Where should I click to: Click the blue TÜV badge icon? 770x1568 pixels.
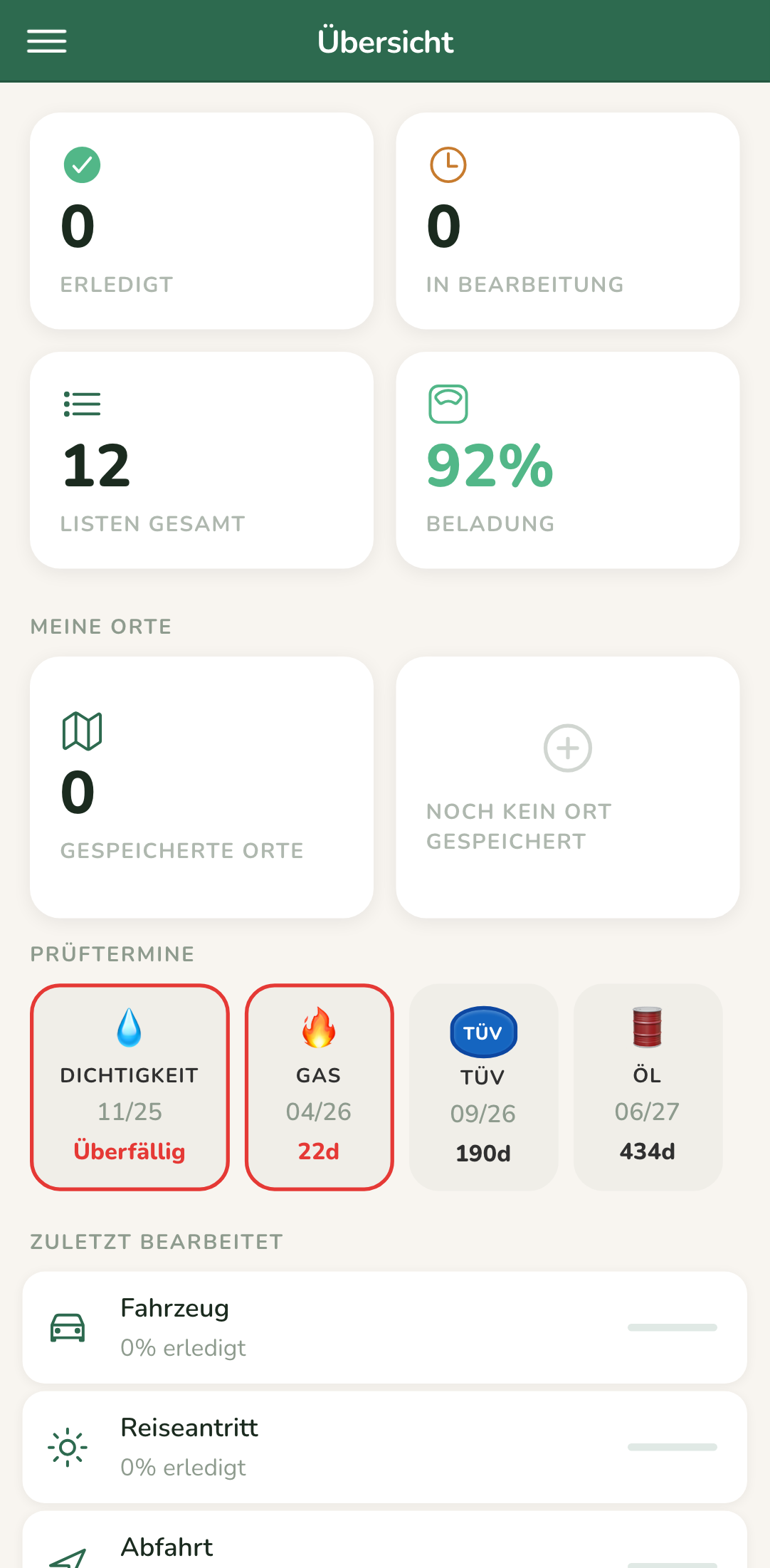482,1032
